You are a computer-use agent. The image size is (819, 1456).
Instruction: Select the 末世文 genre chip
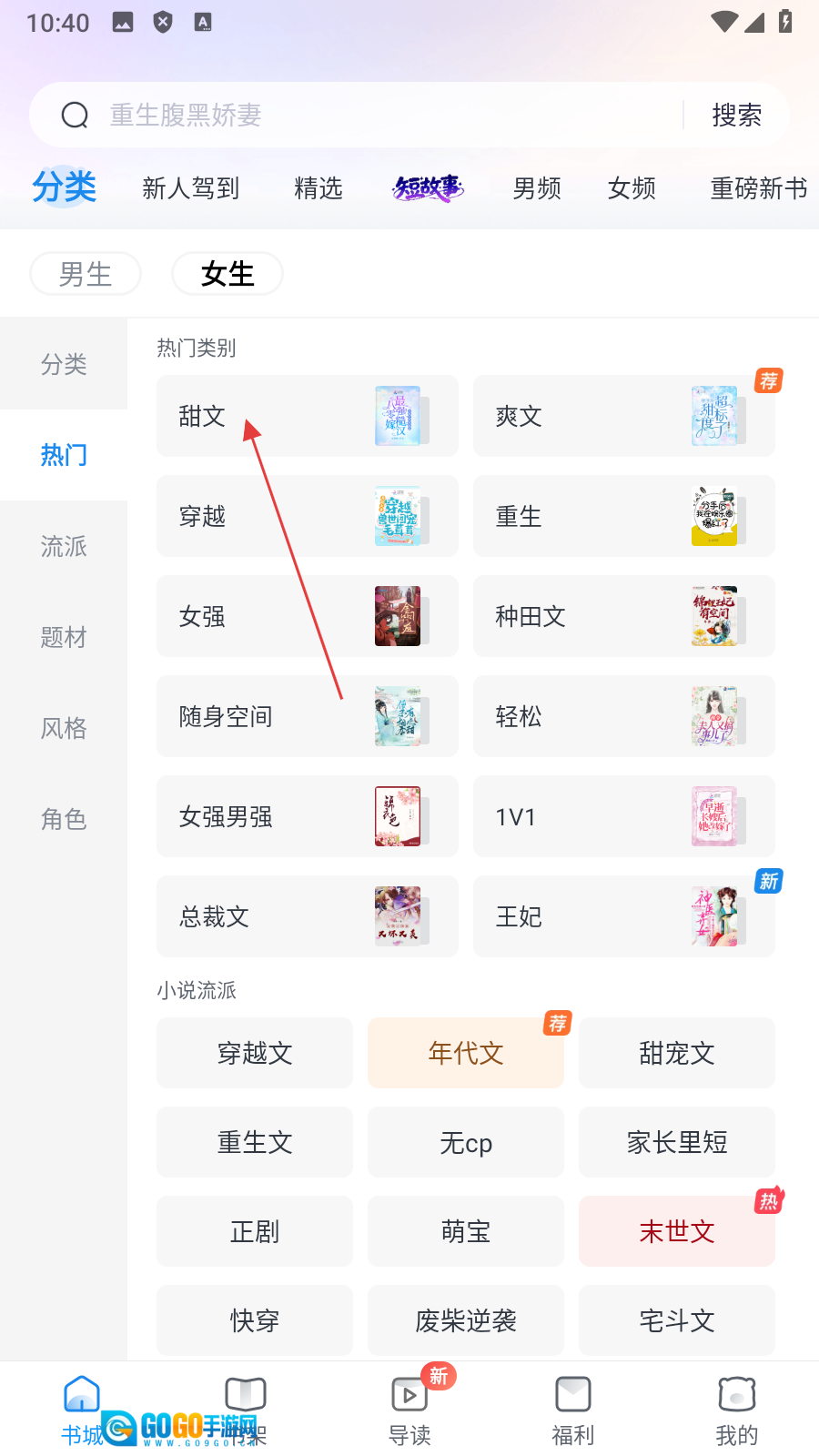tap(676, 1231)
